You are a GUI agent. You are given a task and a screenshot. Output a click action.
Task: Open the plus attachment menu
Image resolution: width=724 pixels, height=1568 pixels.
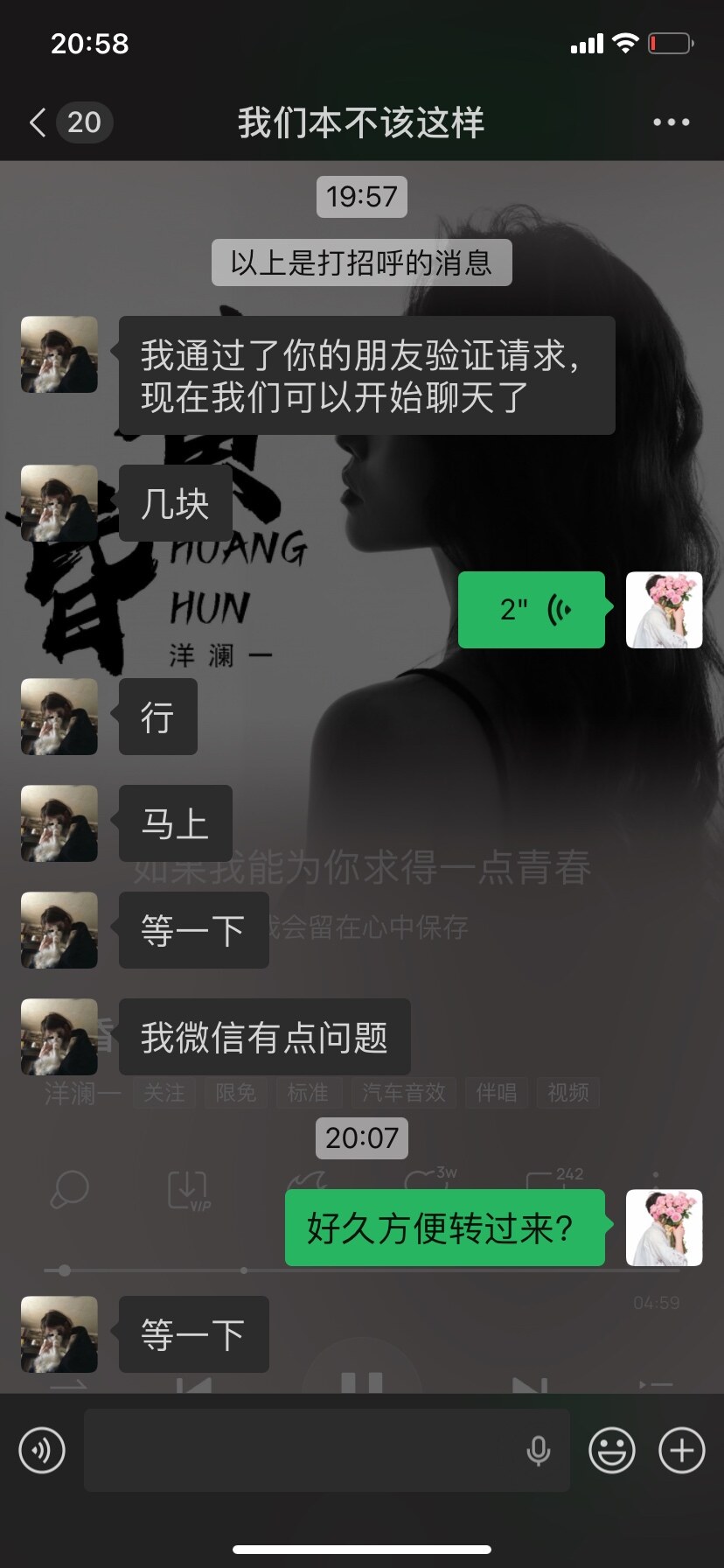pos(682,1451)
